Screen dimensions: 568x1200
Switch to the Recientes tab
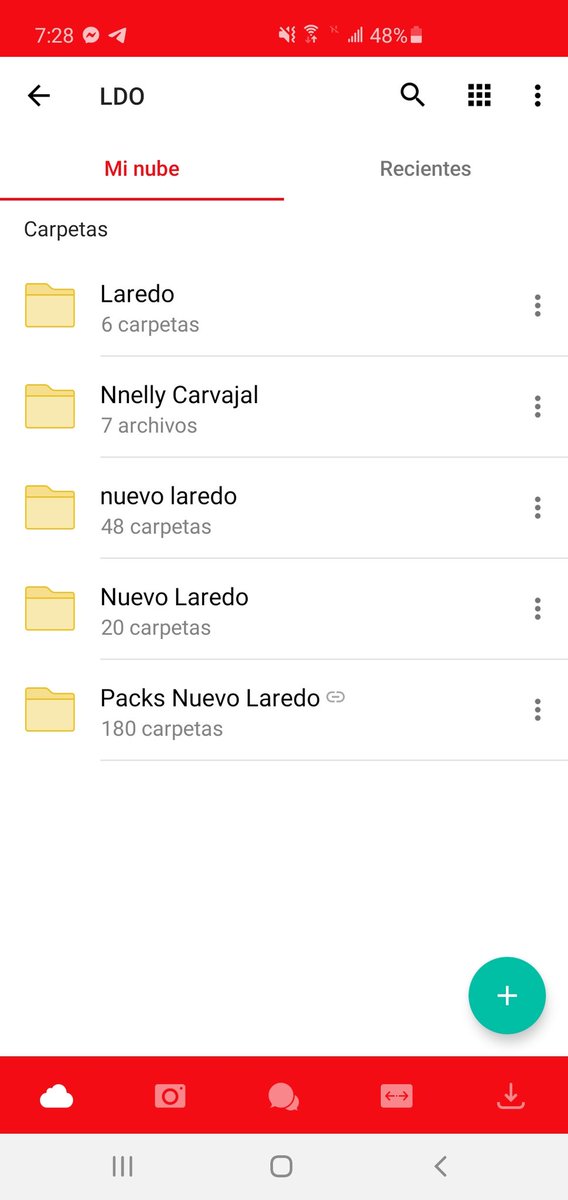(425, 169)
